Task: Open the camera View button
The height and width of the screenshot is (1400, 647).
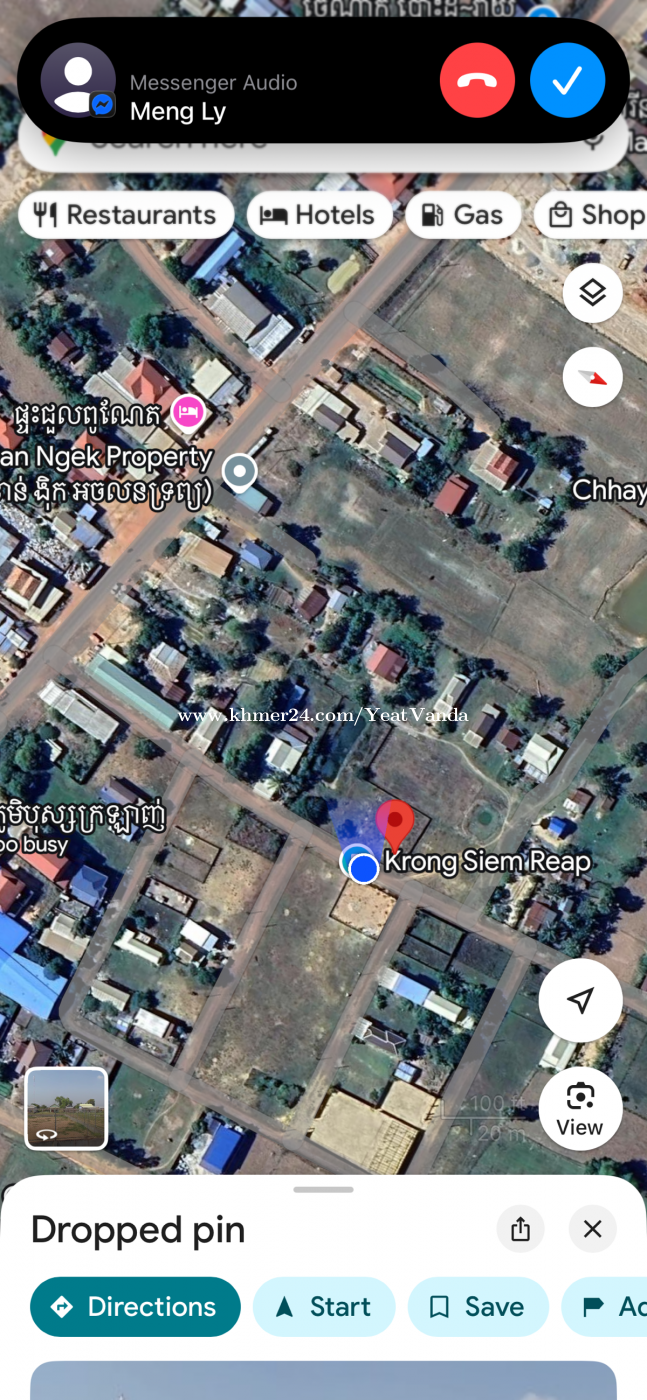Action: pyautogui.click(x=580, y=1108)
